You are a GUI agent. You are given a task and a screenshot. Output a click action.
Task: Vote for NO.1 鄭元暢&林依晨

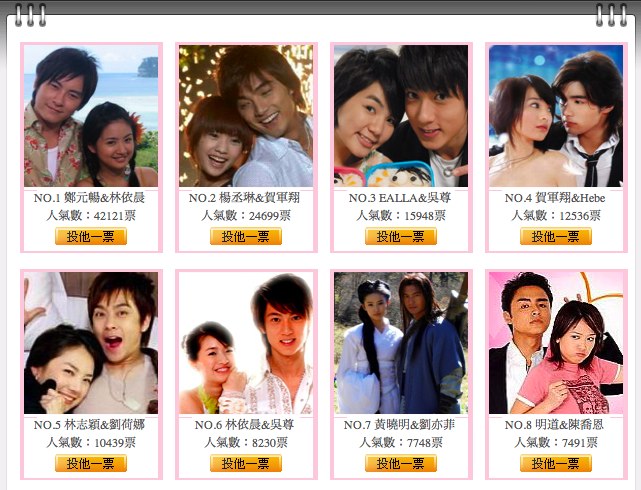point(91,237)
